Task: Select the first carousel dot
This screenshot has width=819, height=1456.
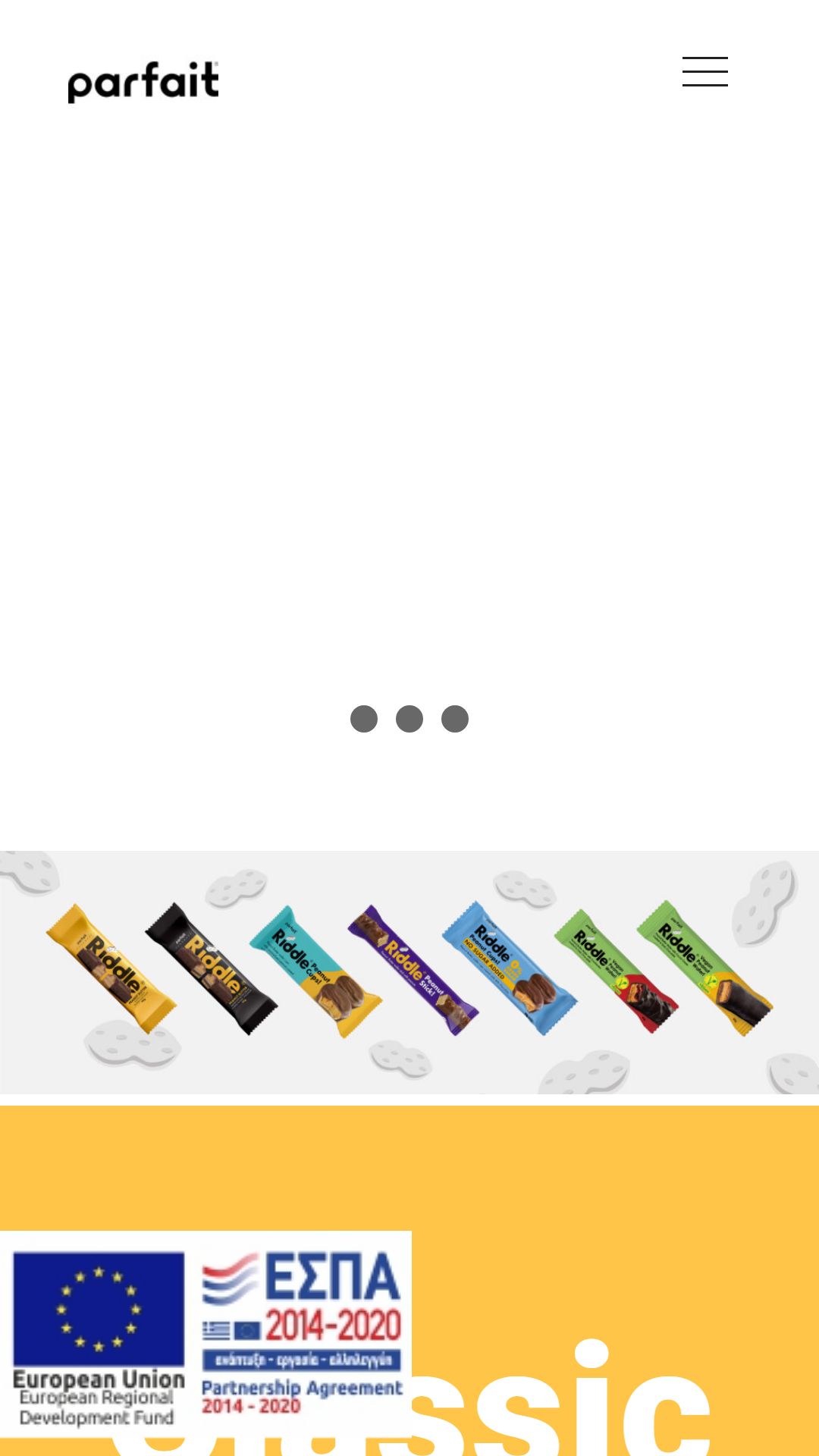Action: tap(364, 719)
